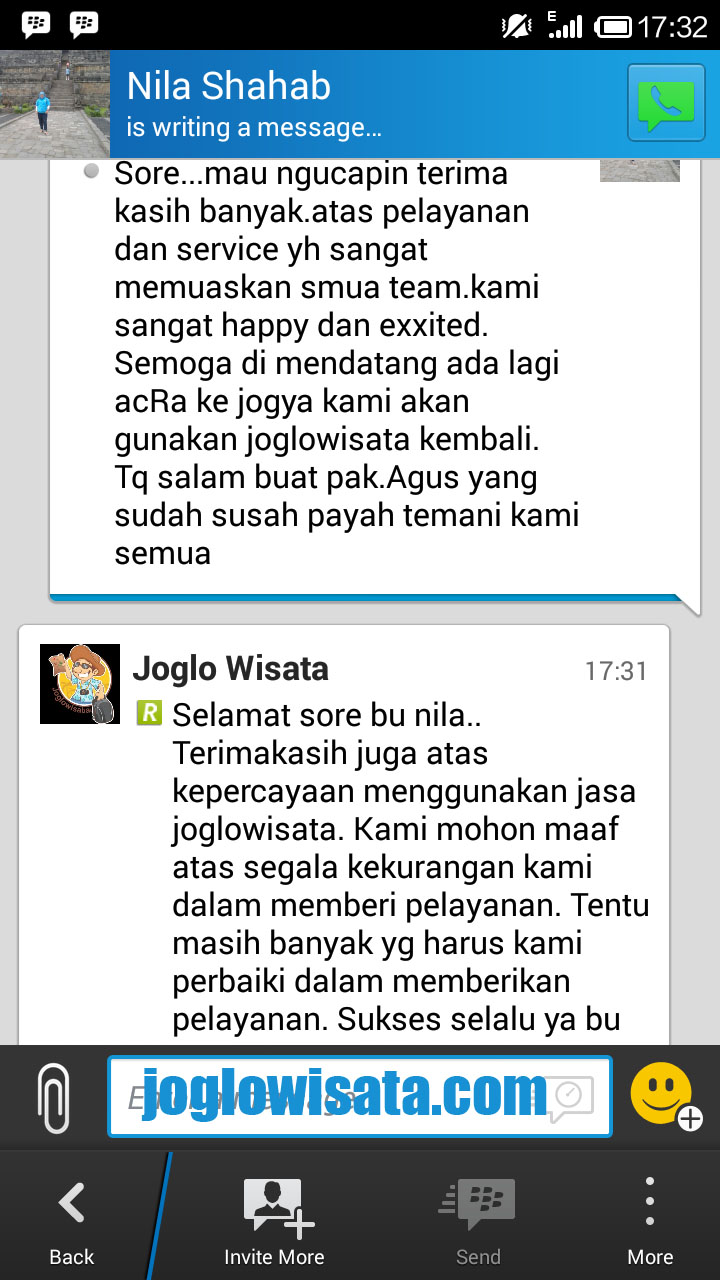This screenshot has height=1280, width=720.
Task: Open the emoticon picker
Action: 665,1096
